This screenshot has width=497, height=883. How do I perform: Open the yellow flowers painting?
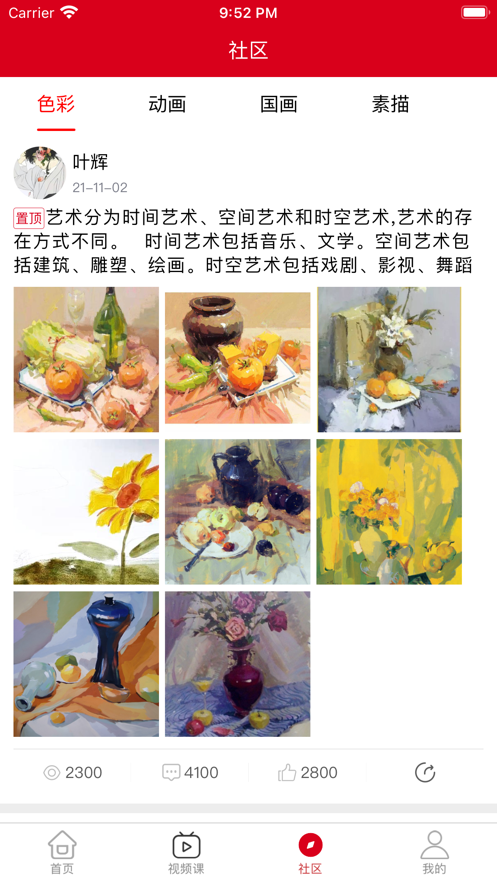pyautogui.click(x=389, y=512)
